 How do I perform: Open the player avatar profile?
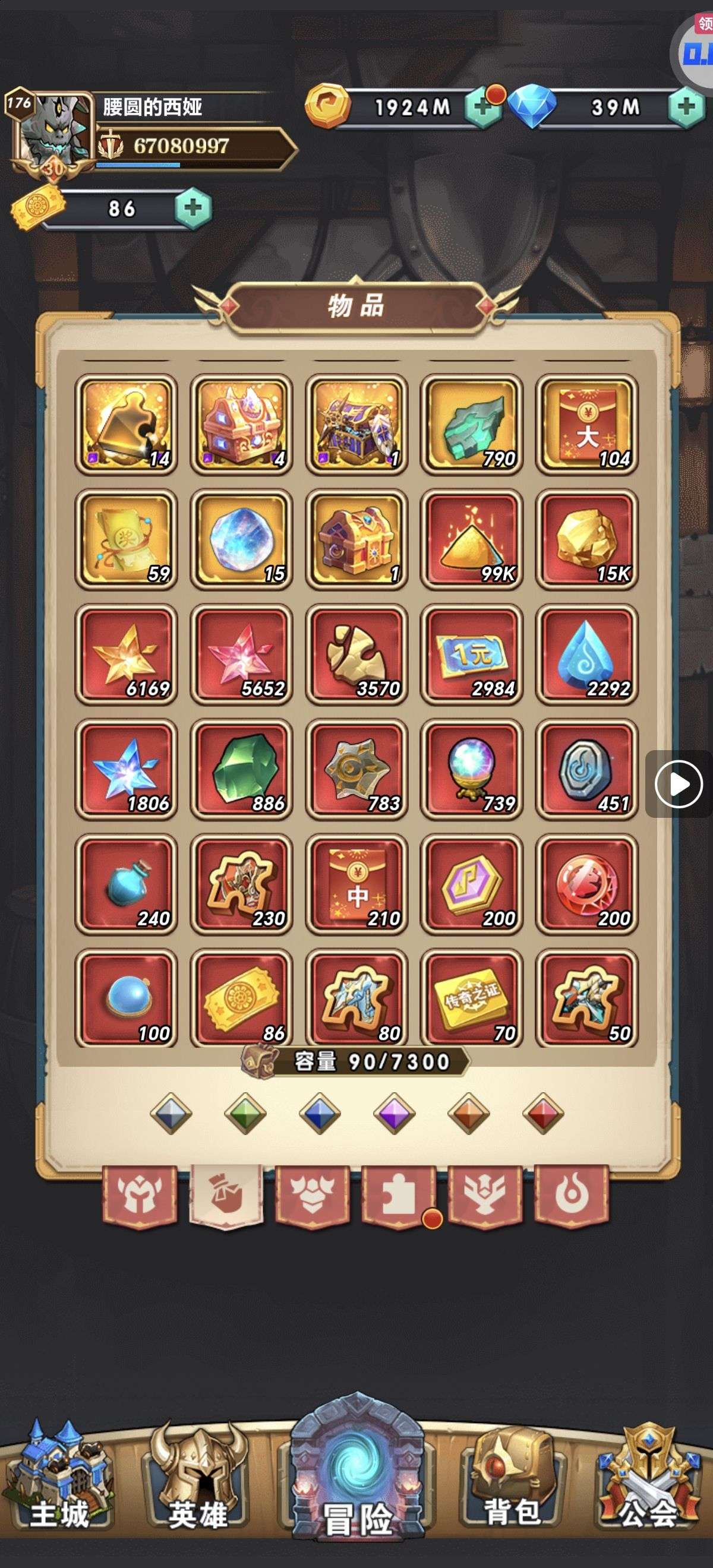pos(49,132)
